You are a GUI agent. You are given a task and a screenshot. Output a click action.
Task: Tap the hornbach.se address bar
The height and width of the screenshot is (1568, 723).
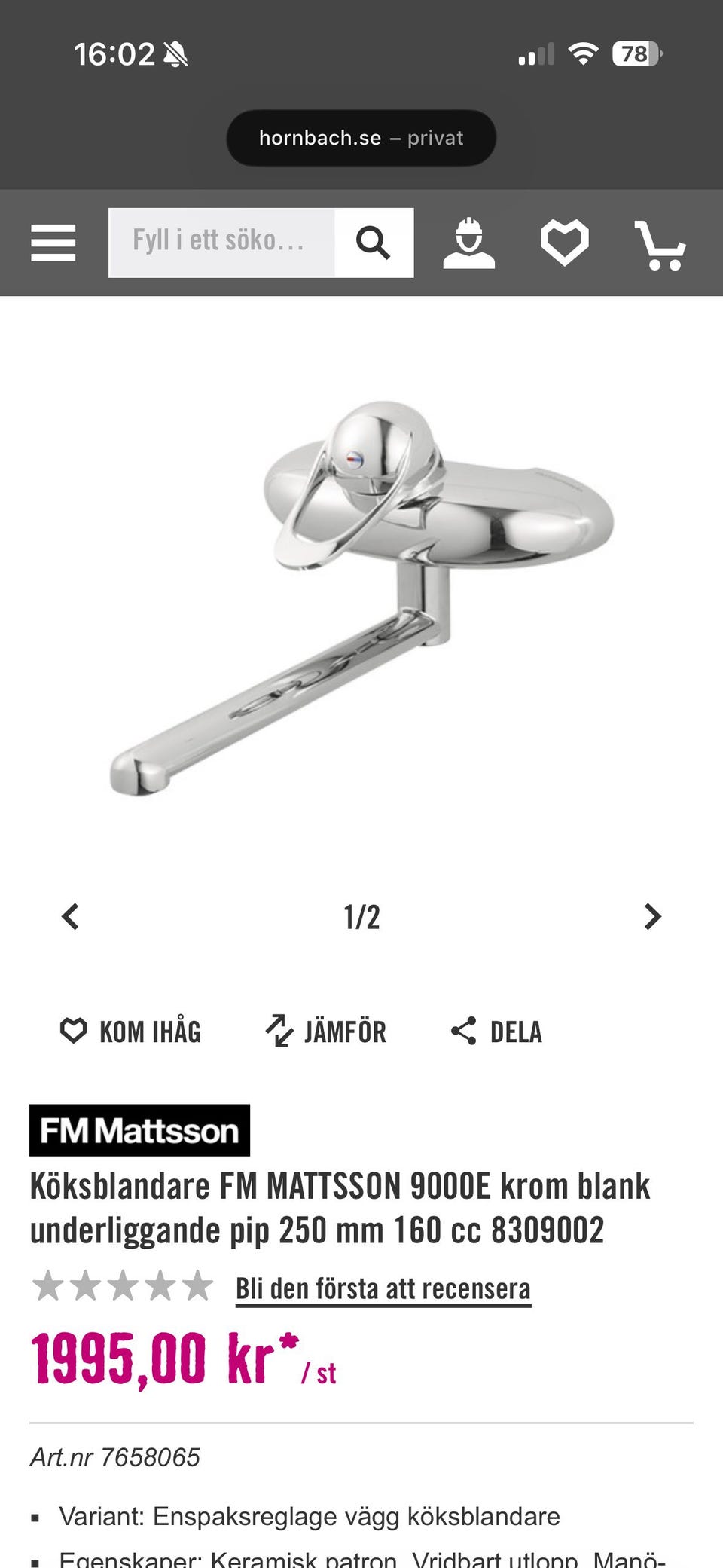click(361, 138)
